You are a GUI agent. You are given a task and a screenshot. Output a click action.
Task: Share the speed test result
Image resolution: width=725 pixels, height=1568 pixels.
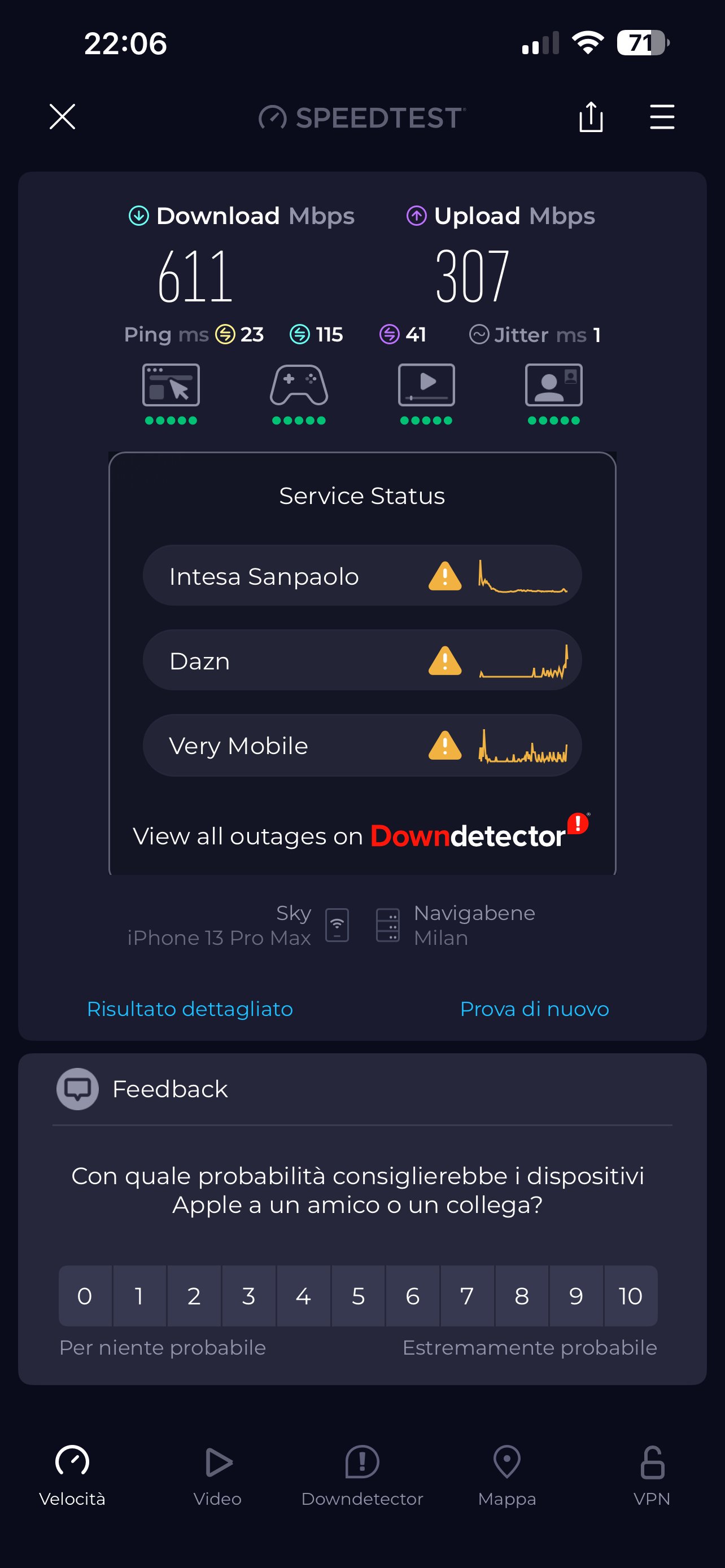(591, 117)
